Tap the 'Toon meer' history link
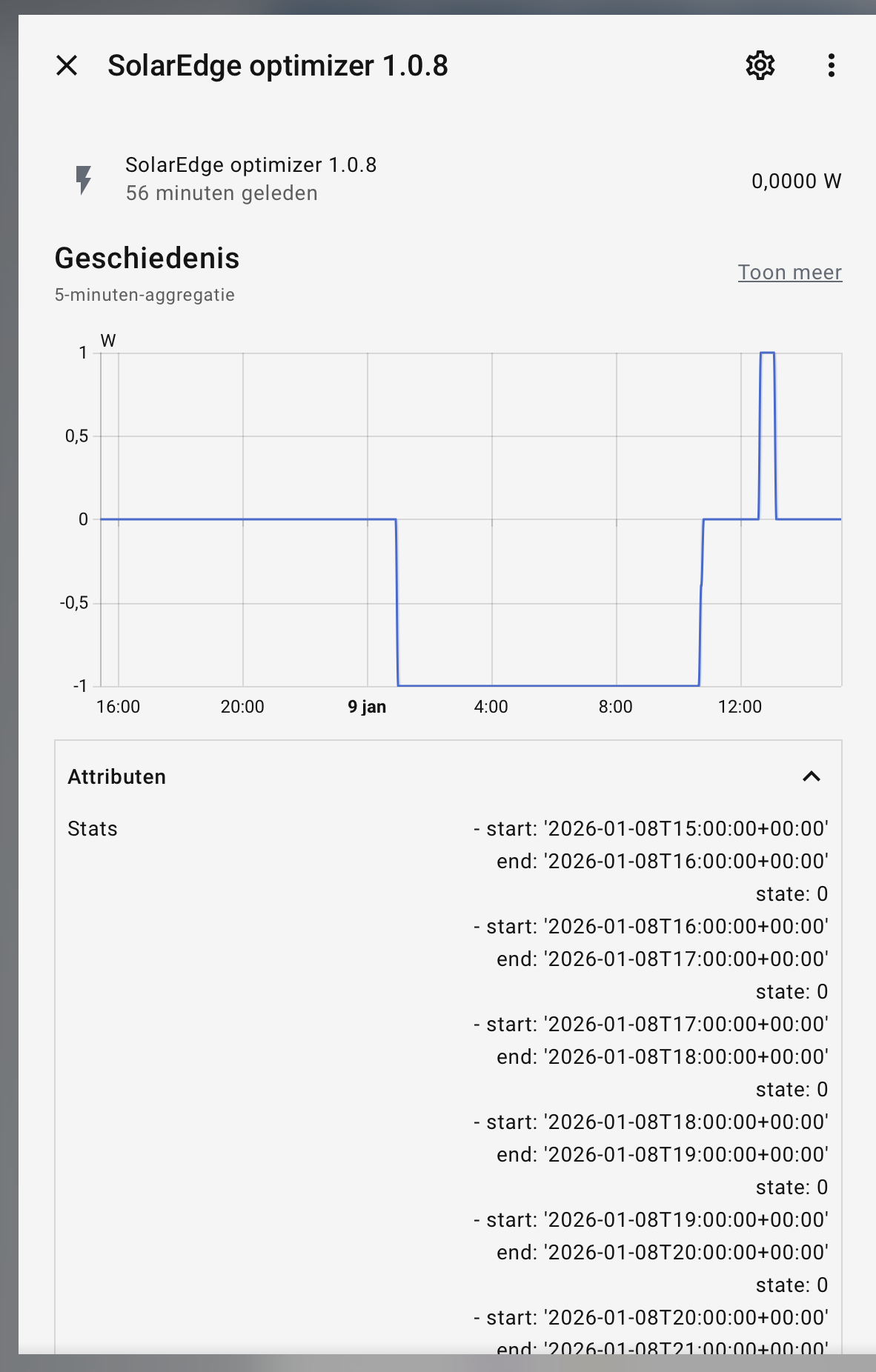 789,273
